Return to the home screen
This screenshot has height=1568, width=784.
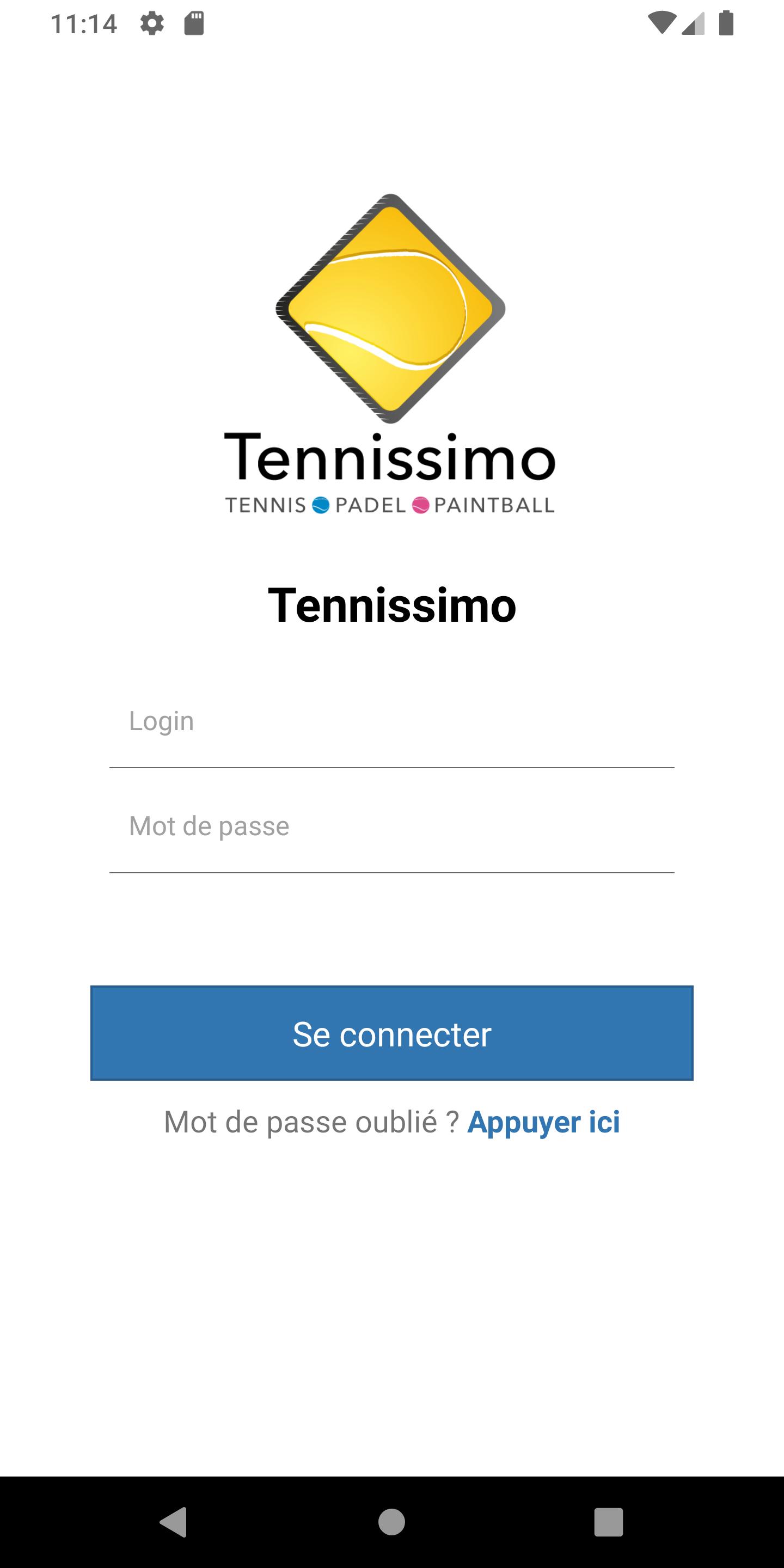[391, 1522]
